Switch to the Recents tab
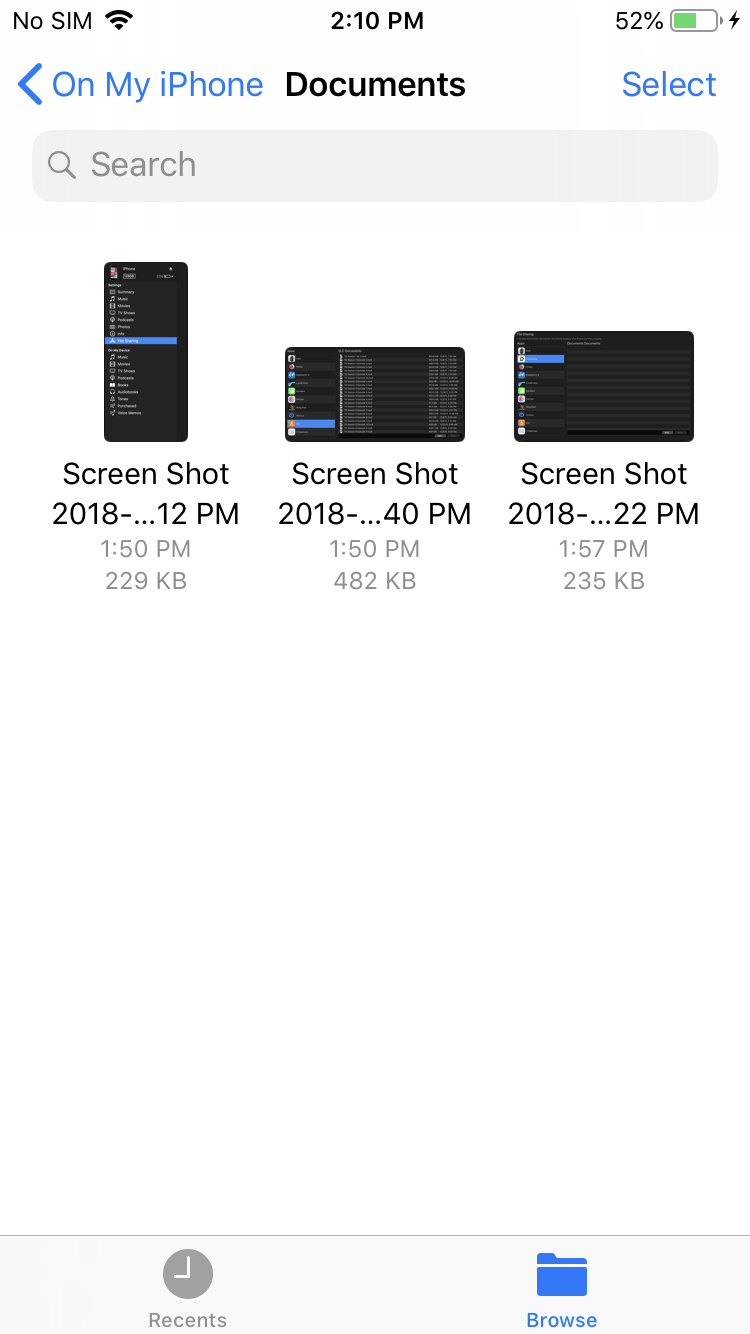Viewport: 750px width, 1334px height. tap(188, 1289)
